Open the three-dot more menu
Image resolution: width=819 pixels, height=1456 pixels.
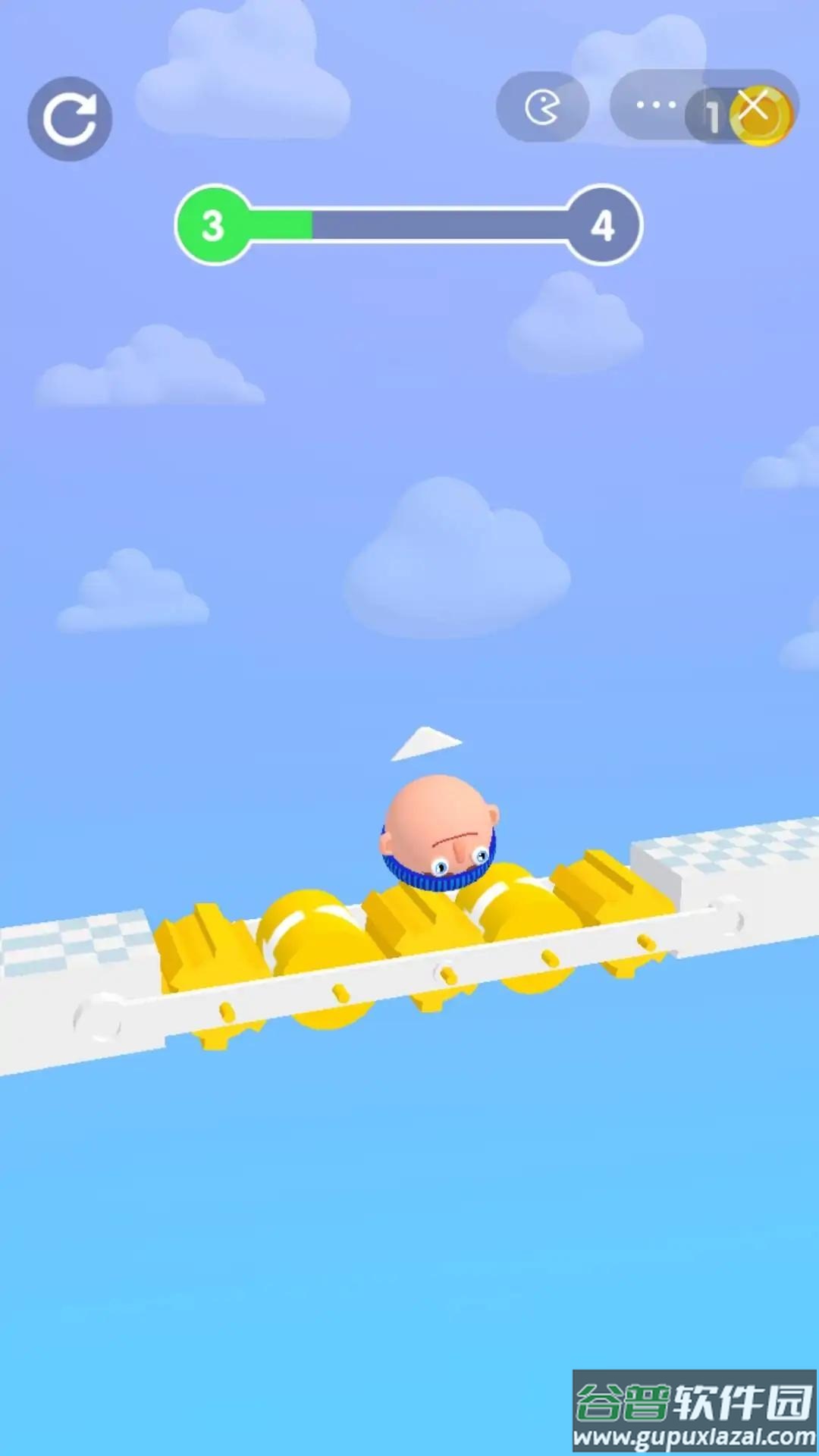[656, 105]
